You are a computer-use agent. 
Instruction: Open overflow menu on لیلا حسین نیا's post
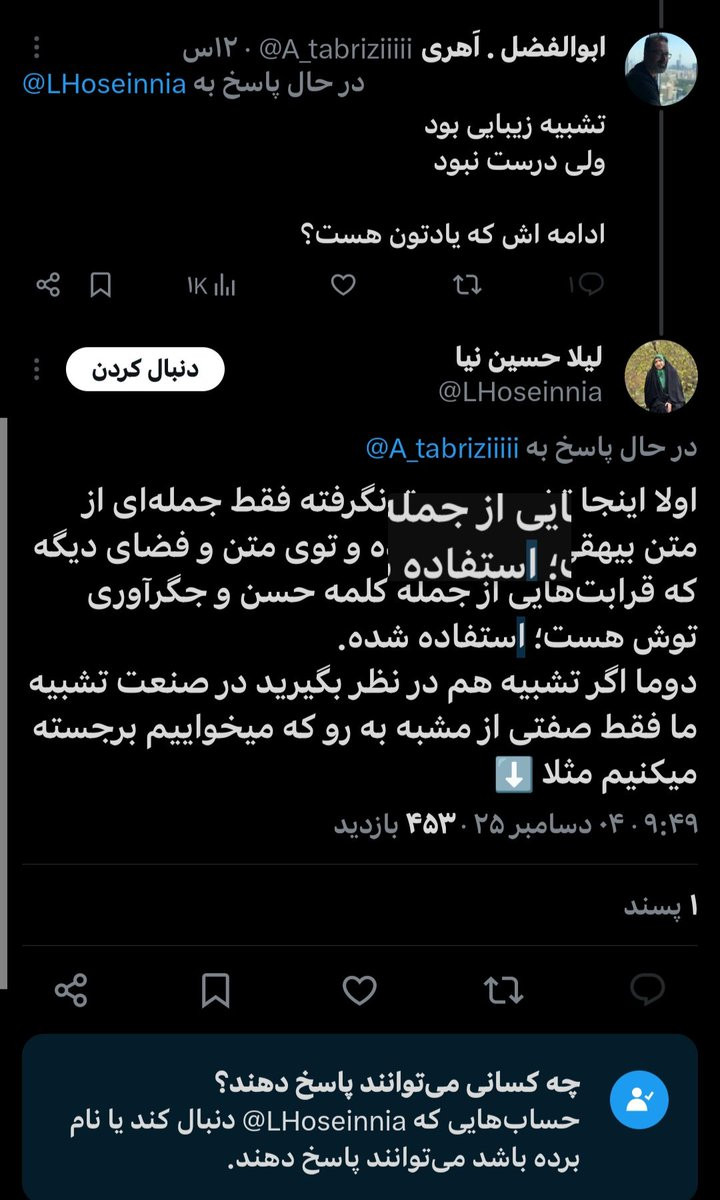[x=37, y=370]
